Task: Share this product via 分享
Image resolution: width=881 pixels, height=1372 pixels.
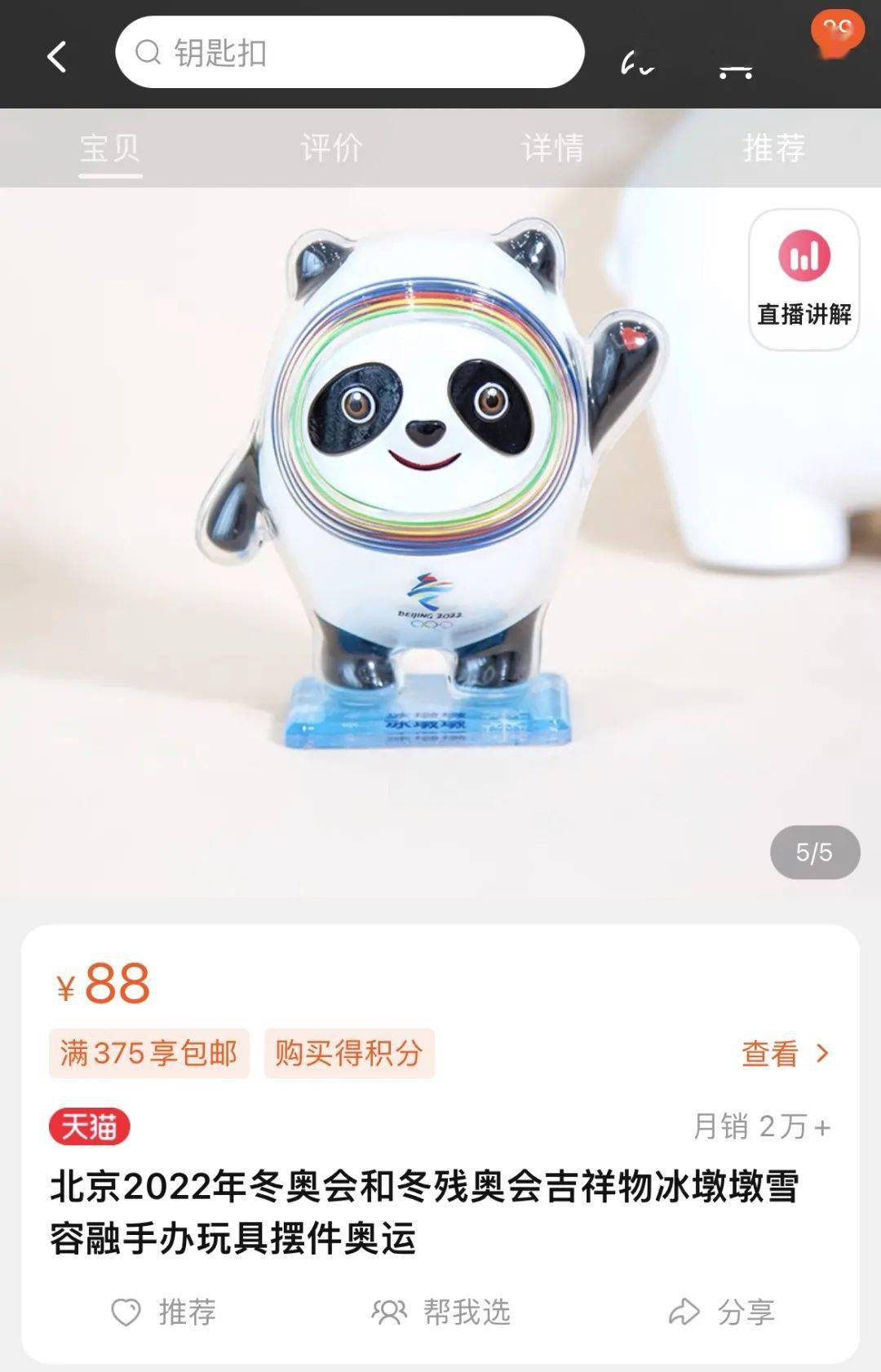Action: 721,1312
